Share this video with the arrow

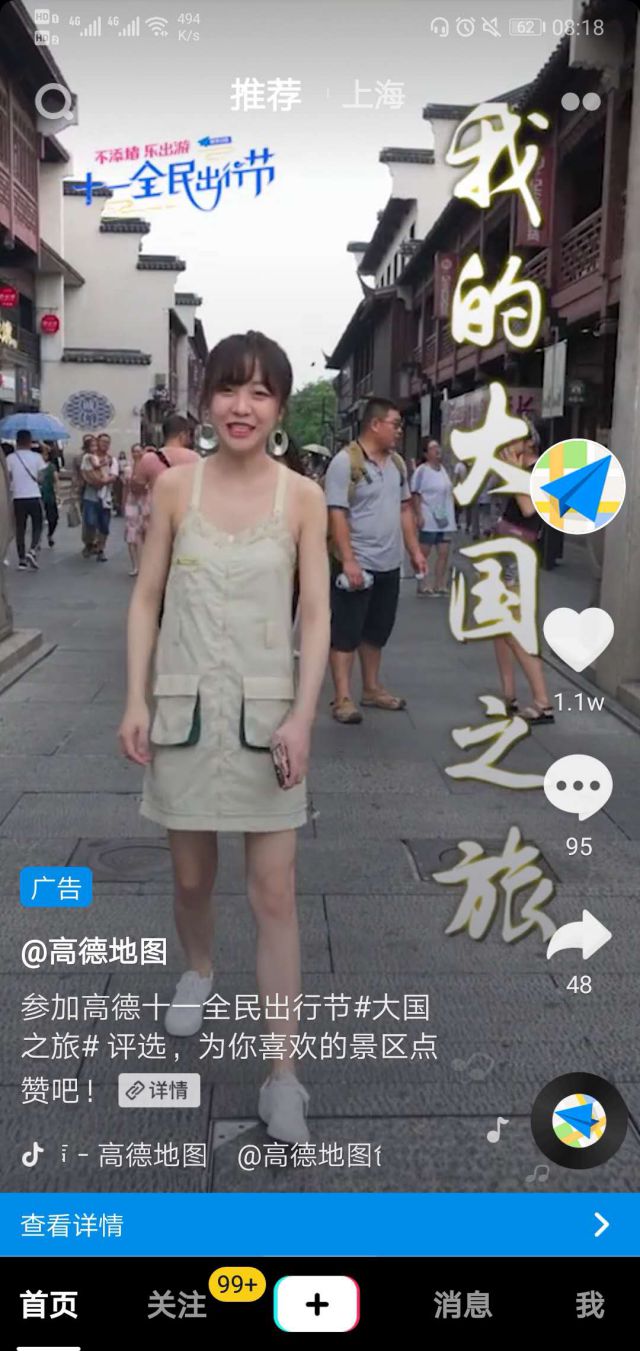coord(579,936)
